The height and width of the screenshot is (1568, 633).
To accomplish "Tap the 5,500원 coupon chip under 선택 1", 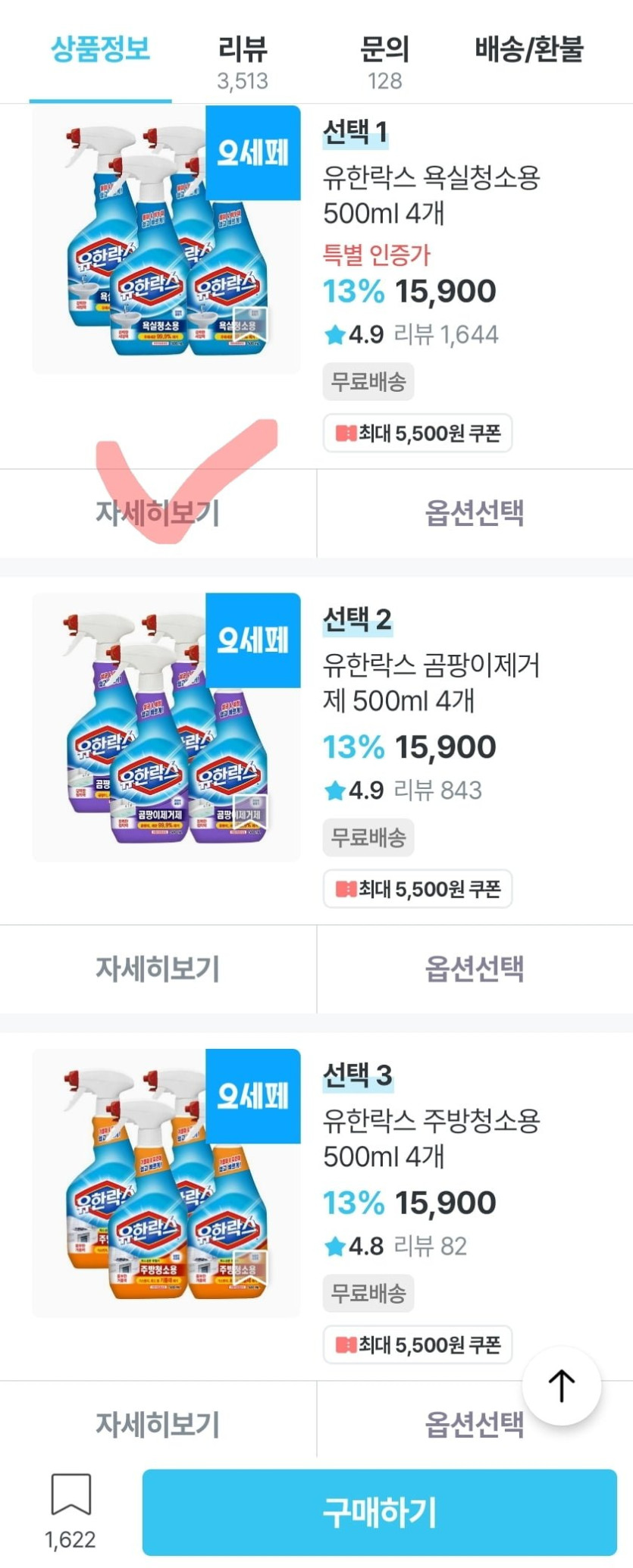I will (418, 433).
